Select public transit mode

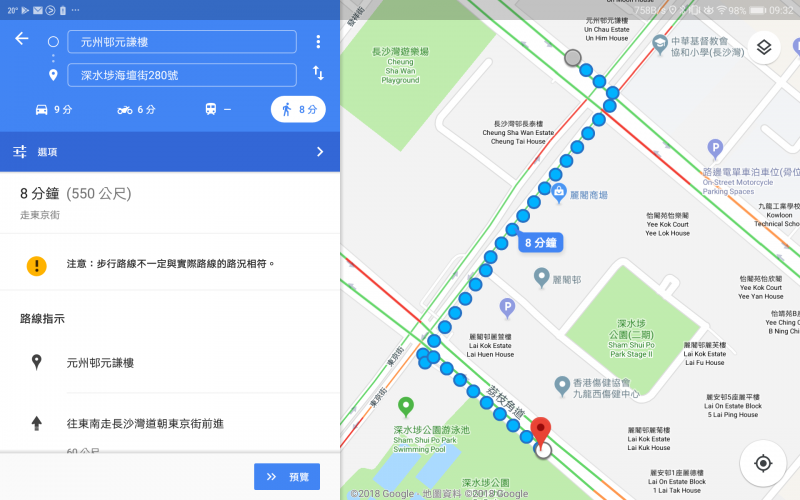218,109
